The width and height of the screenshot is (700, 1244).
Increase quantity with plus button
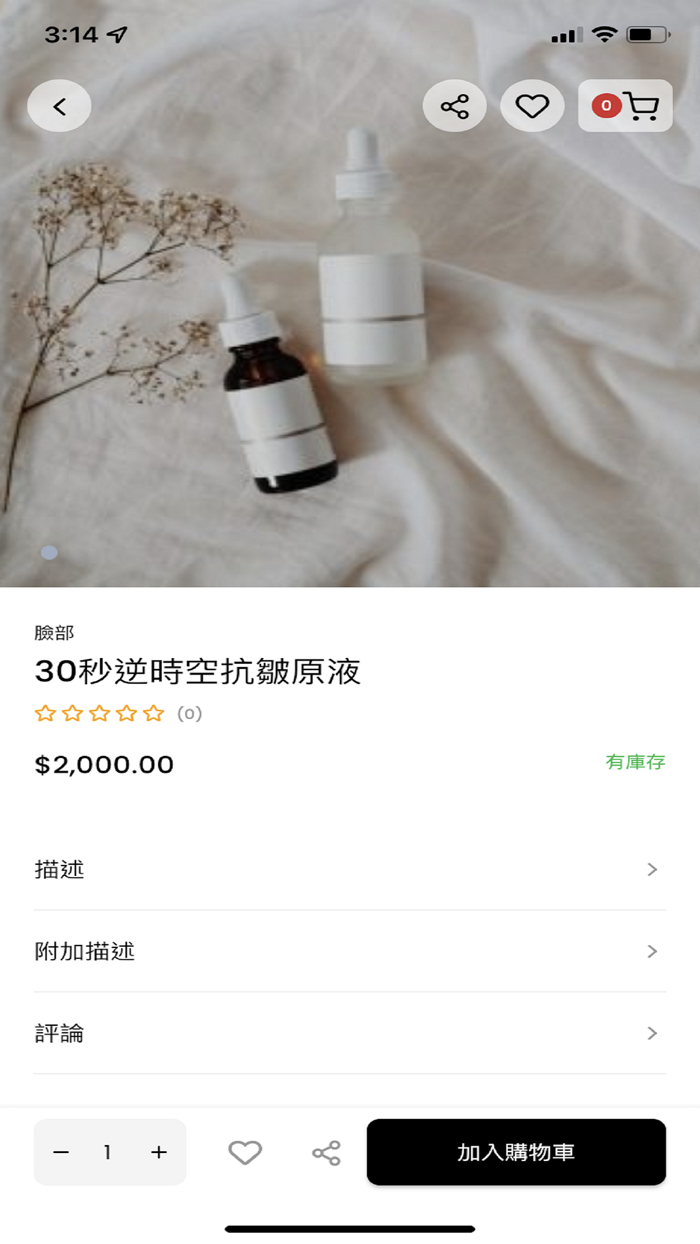point(159,1153)
